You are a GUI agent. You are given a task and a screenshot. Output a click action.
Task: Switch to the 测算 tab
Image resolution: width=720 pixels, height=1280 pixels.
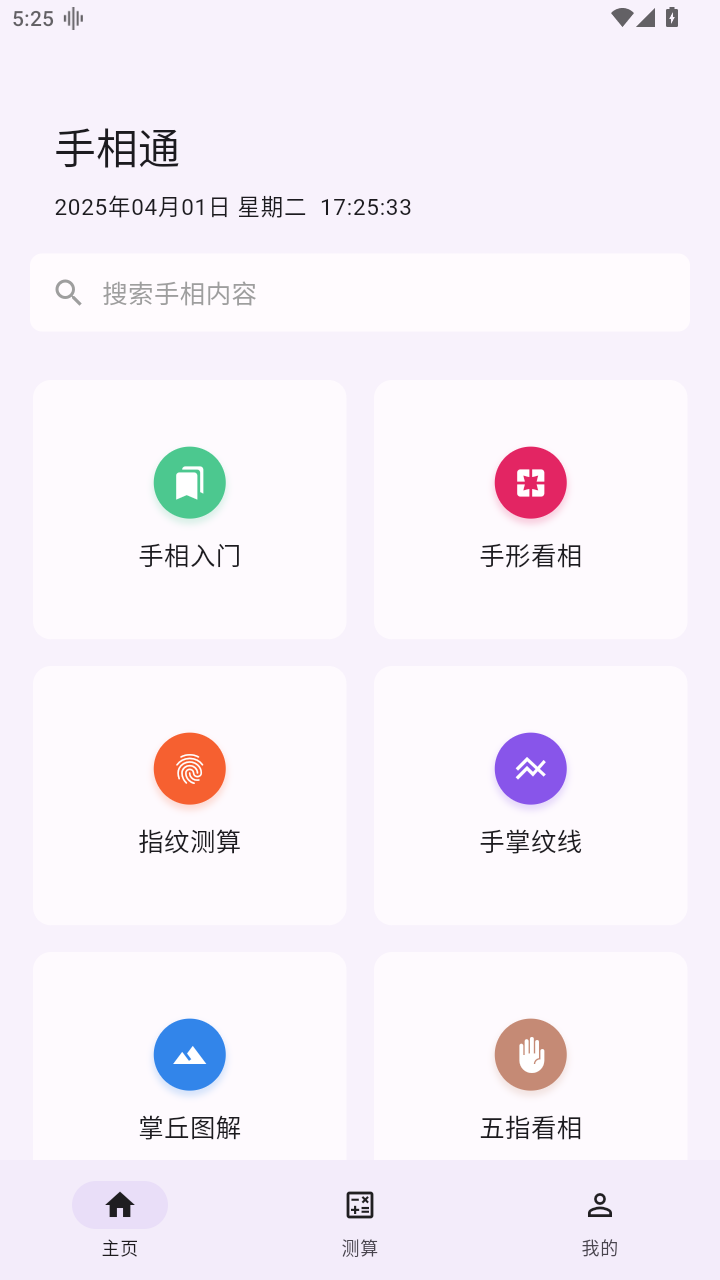360,1219
